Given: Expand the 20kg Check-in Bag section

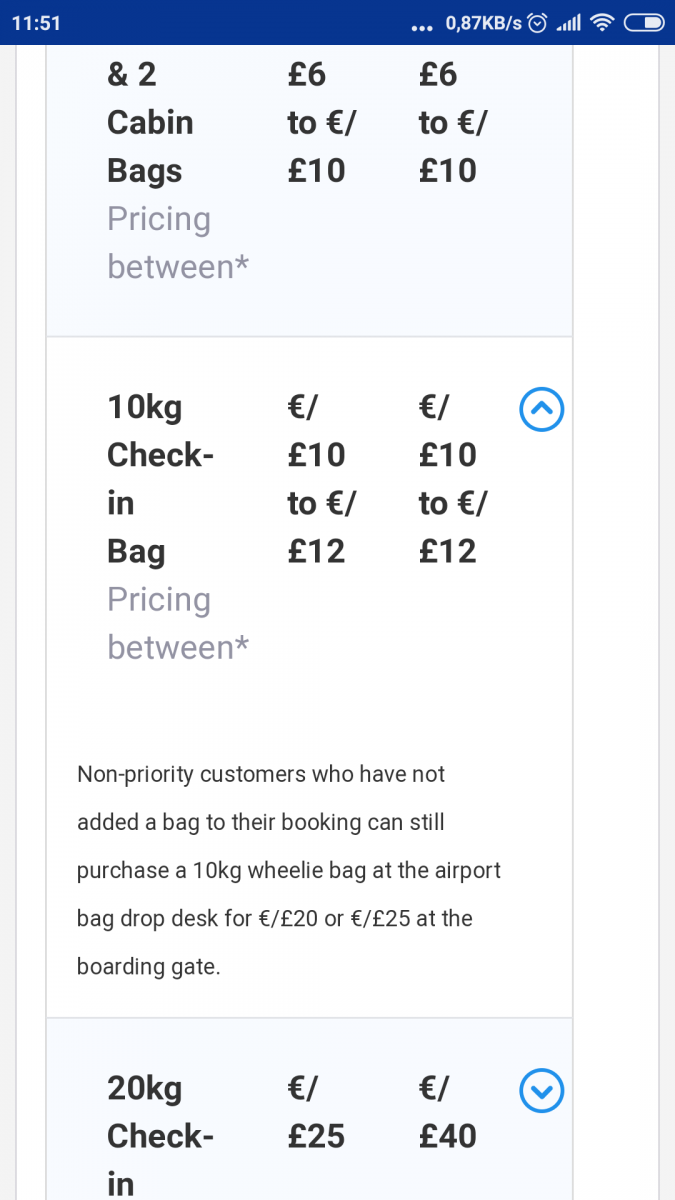Looking at the screenshot, I should tap(543, 1091).
